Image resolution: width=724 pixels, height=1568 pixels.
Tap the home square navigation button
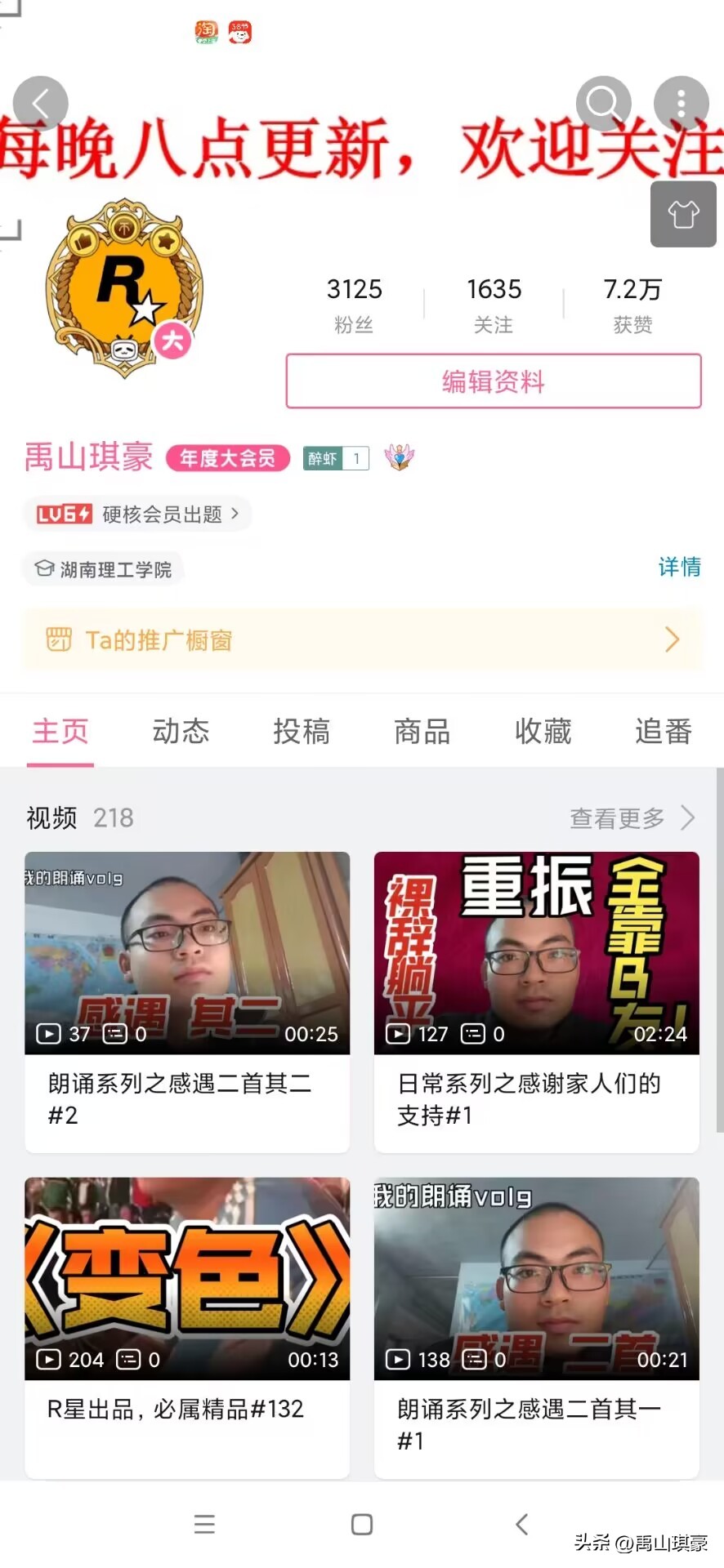pos(360,1523)
